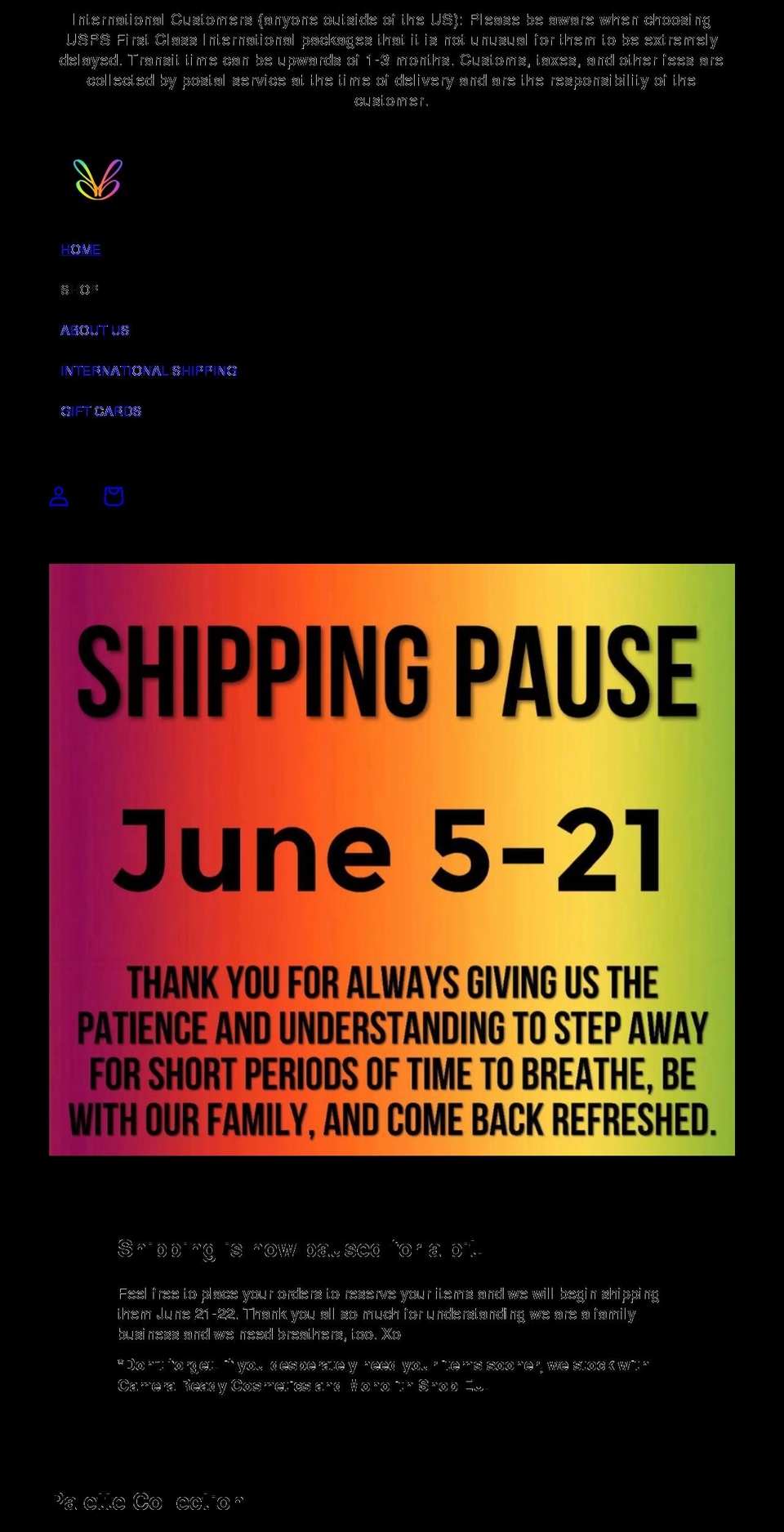Expand SHOP to see product categories
This screenshot has height=1532, width=784.
click(x=78, y=289)
